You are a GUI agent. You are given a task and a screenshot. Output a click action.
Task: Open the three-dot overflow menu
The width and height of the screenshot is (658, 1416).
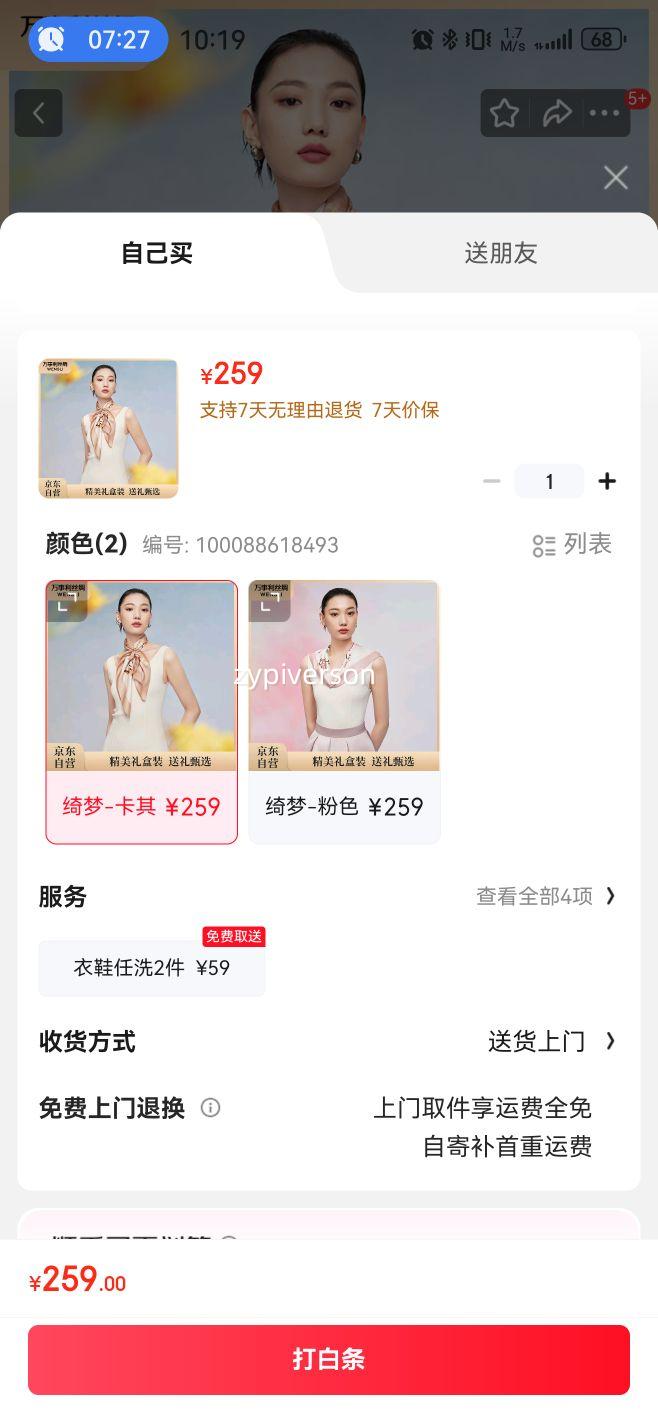[x=605, y=113]
